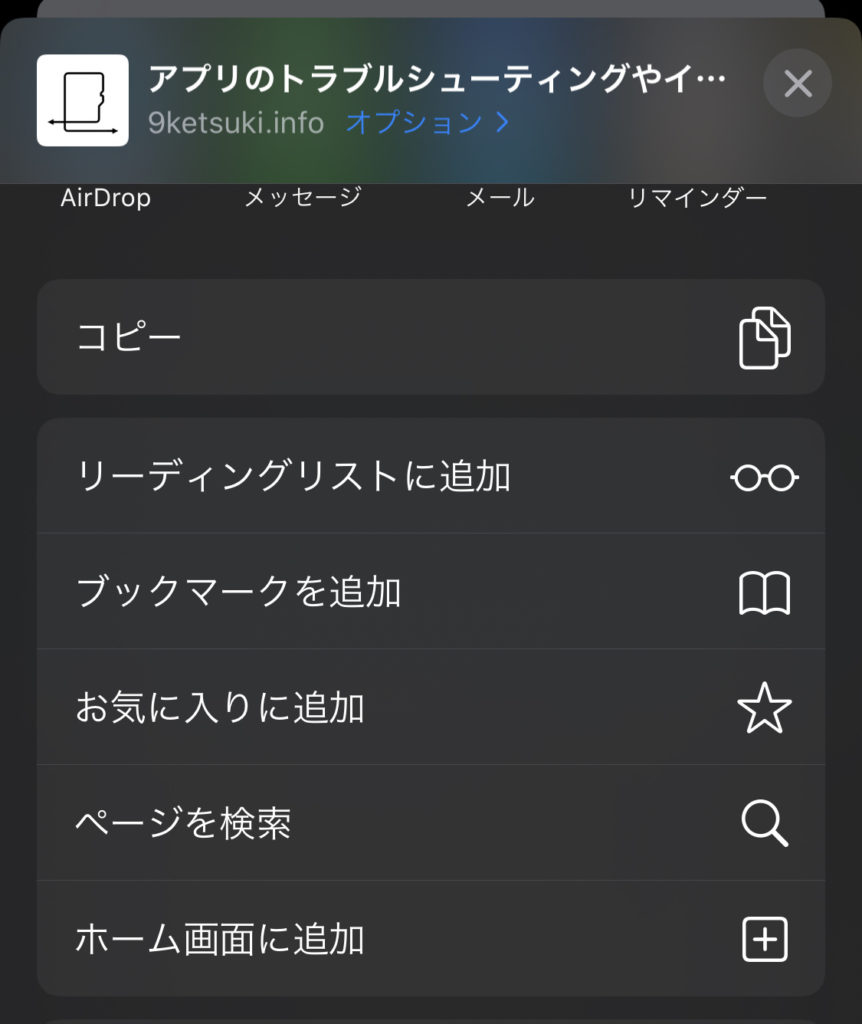
Task: Choose ホーム画面に追加
Action: (x=430, y=940)
